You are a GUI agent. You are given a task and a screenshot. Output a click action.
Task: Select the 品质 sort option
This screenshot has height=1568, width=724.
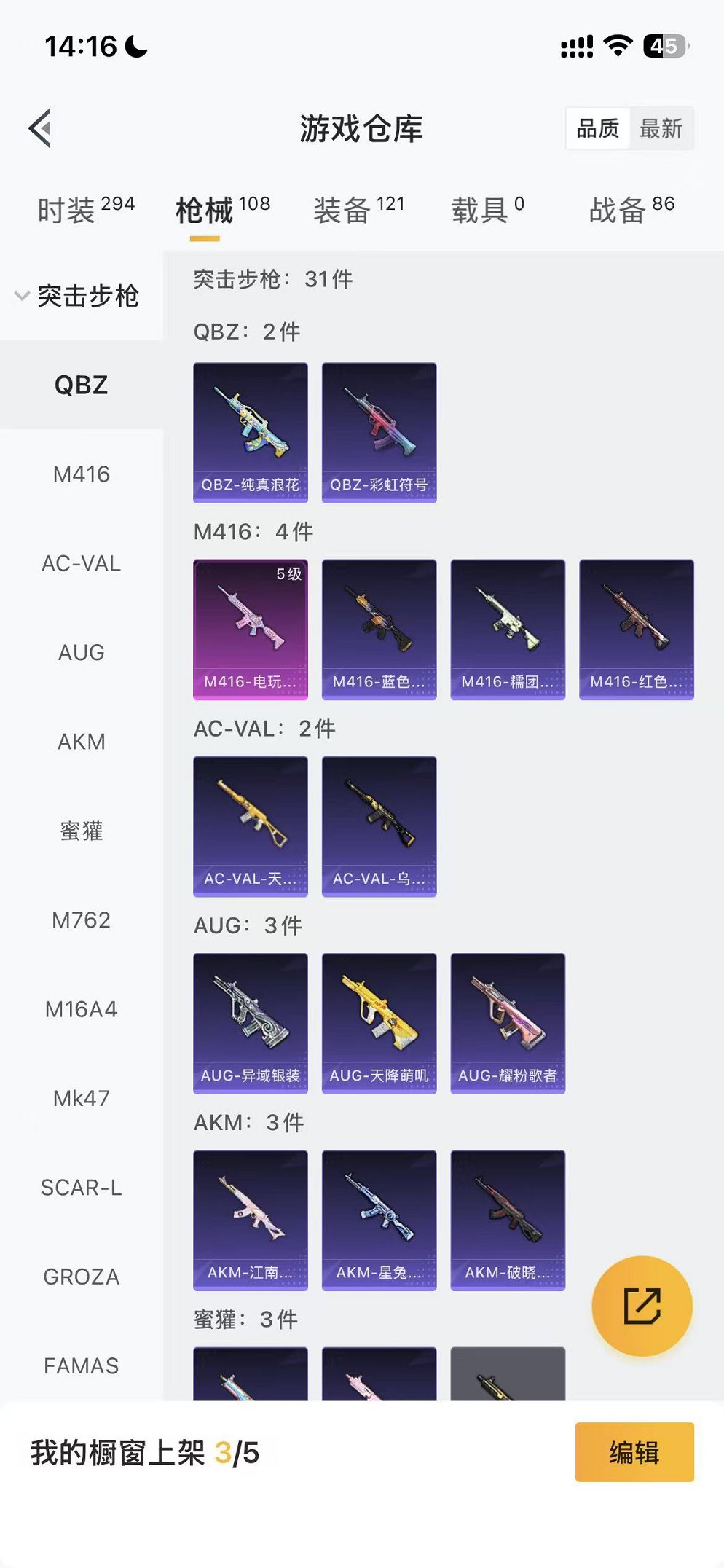click(x=597, y=129)
